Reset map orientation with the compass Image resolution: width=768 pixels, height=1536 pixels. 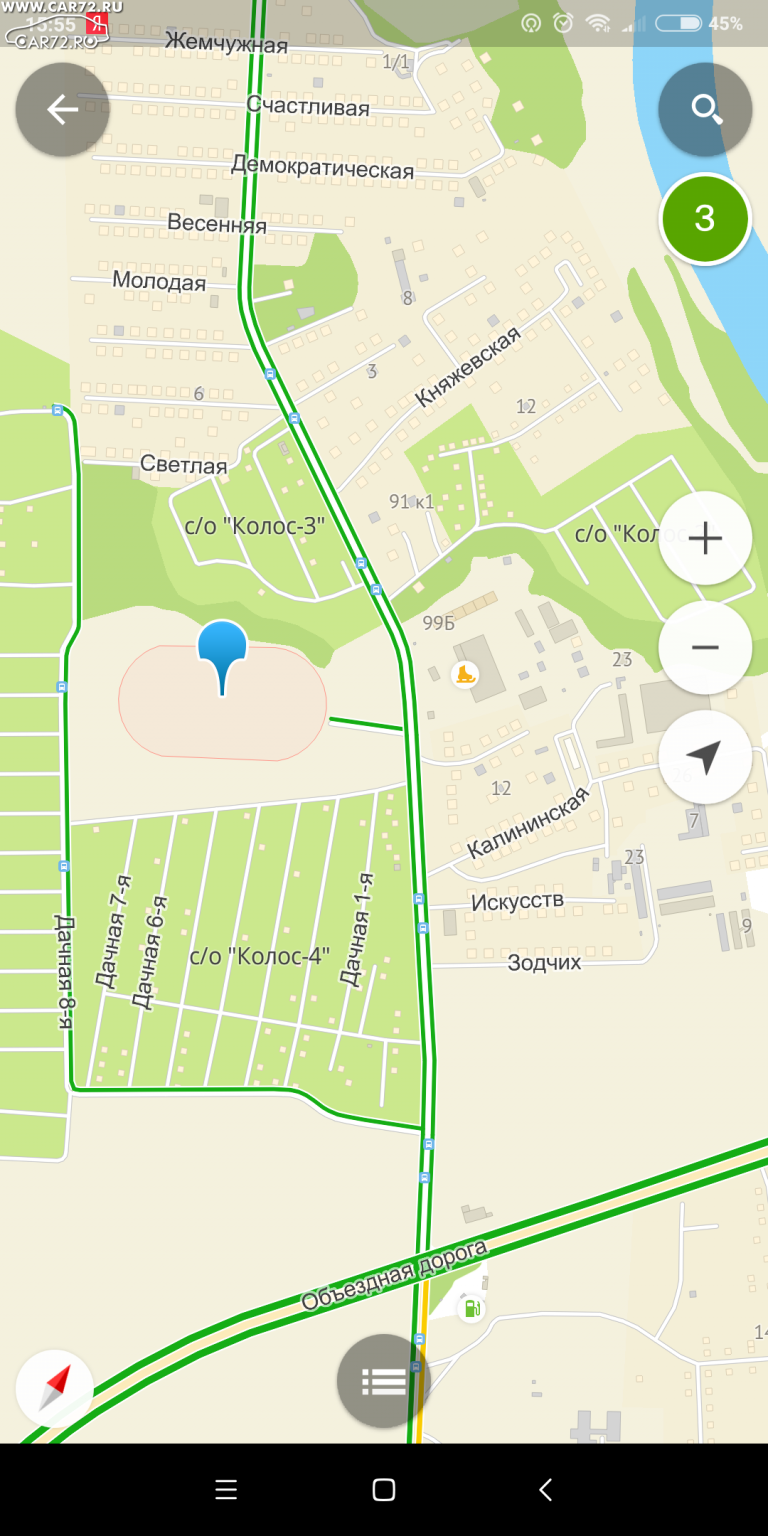click(55, 1388)
